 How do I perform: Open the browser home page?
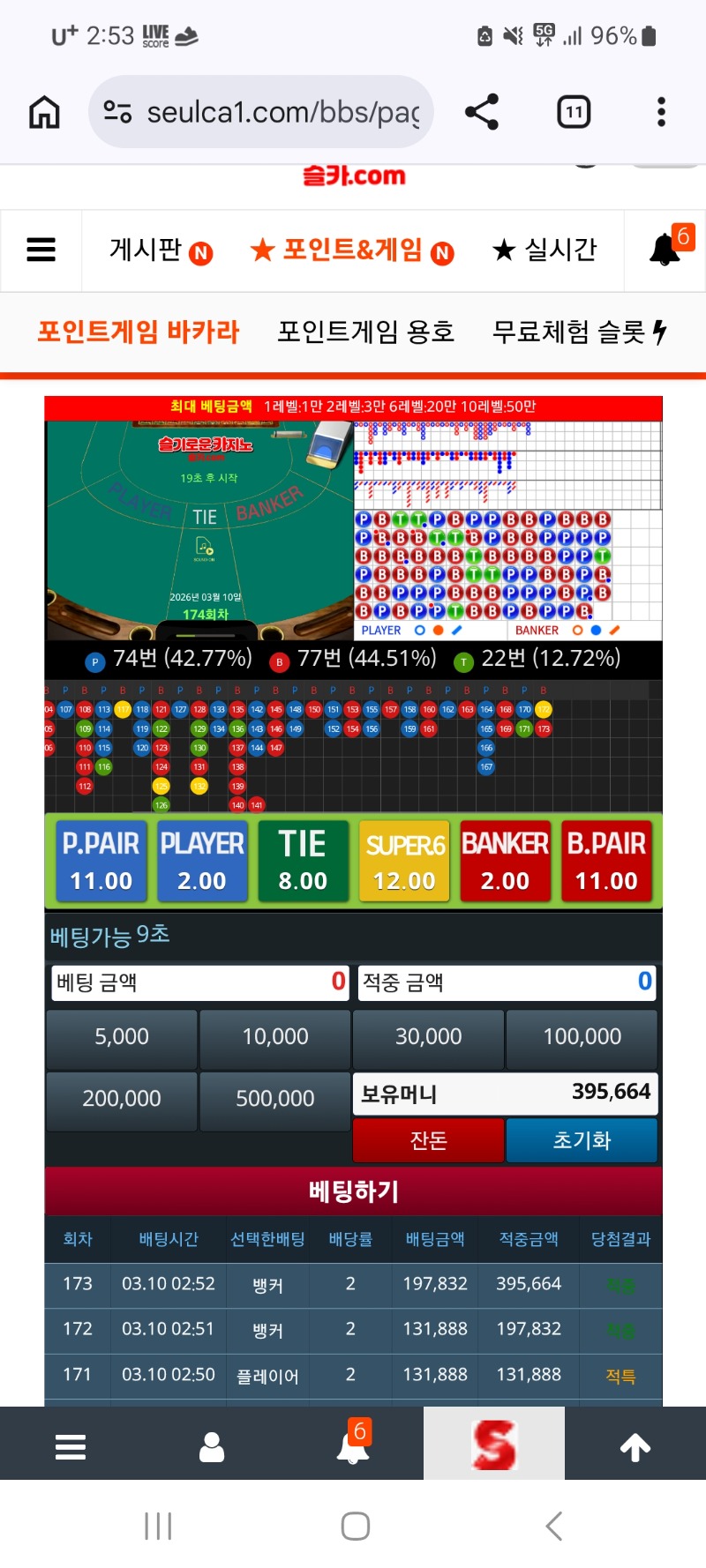point(44,112)
